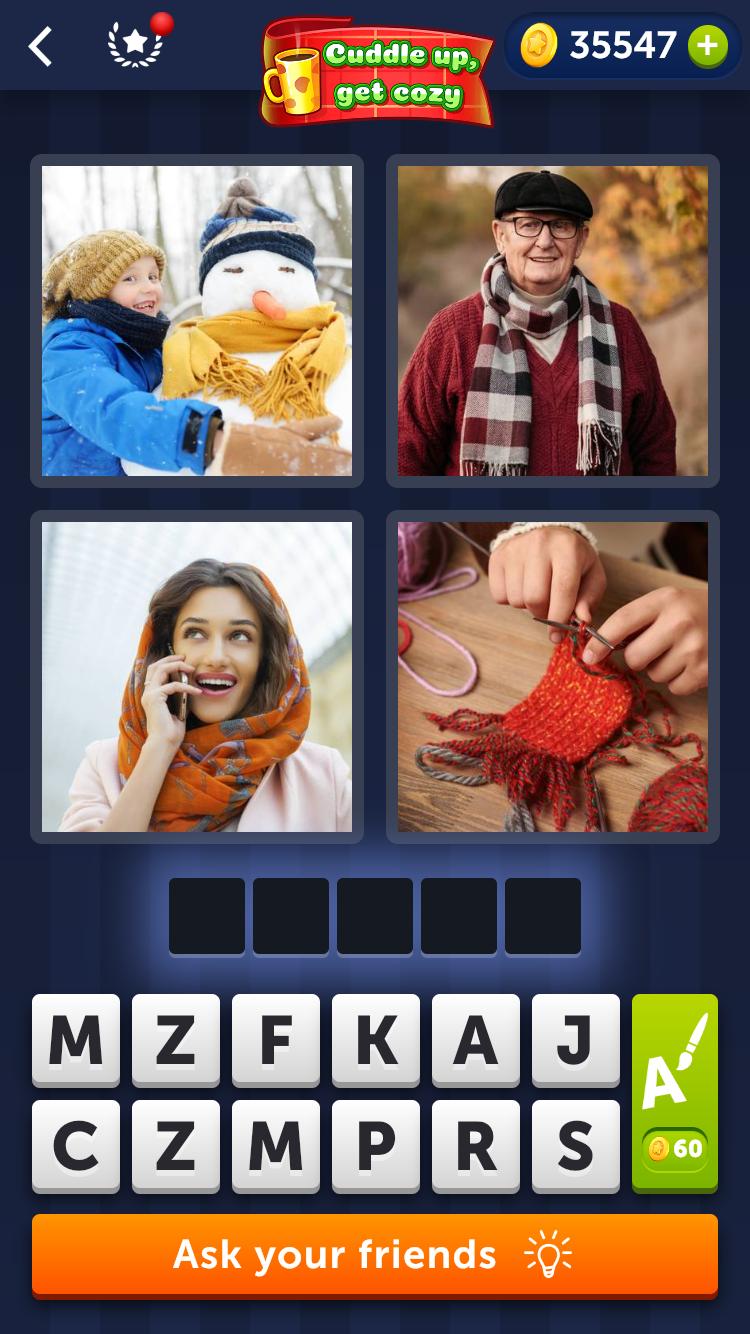Enlarge the old man in scarf photo
The width and height of the screenshot is (750, 1334).
[x=553, y=321]
